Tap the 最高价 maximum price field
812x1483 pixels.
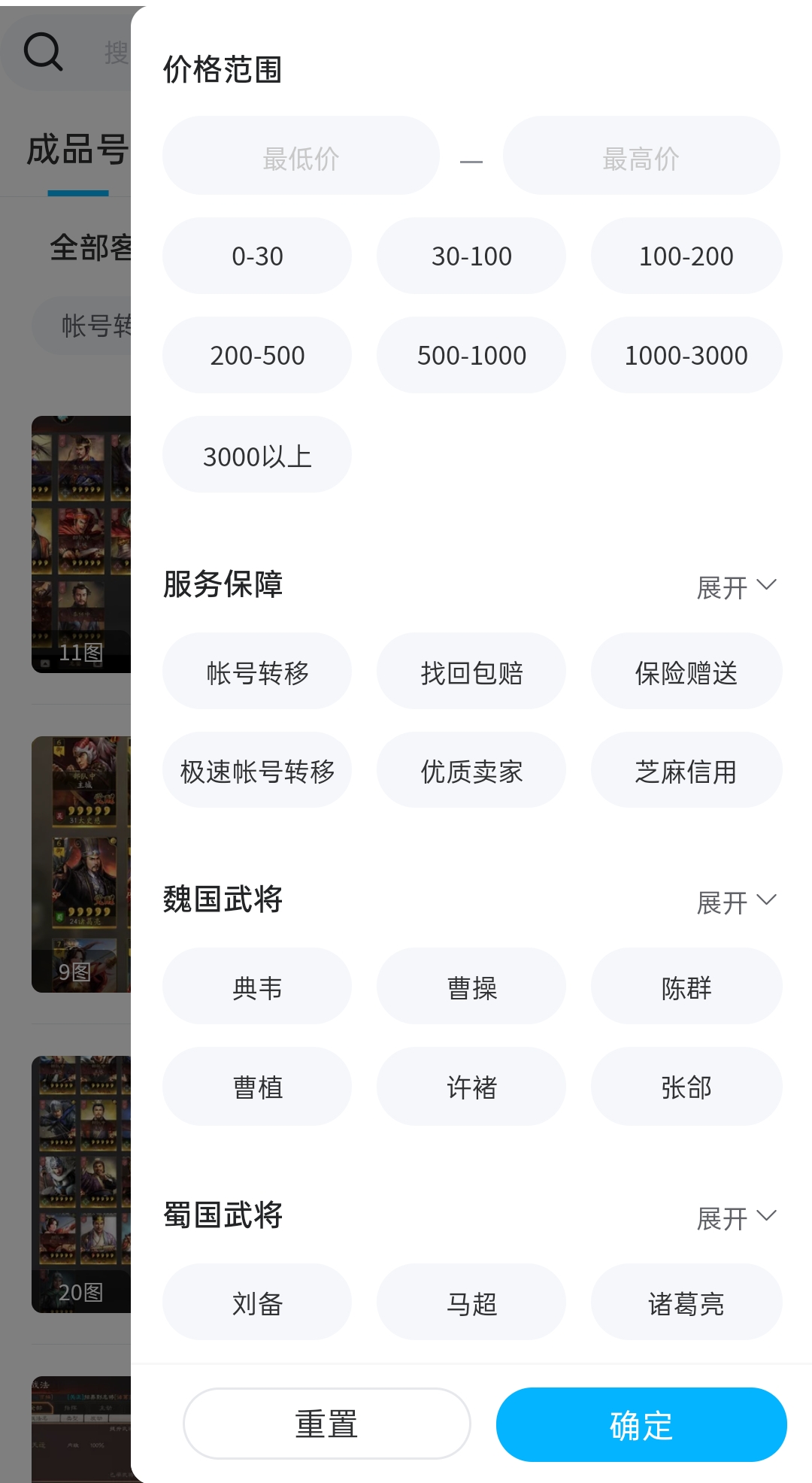click(641, 156)
